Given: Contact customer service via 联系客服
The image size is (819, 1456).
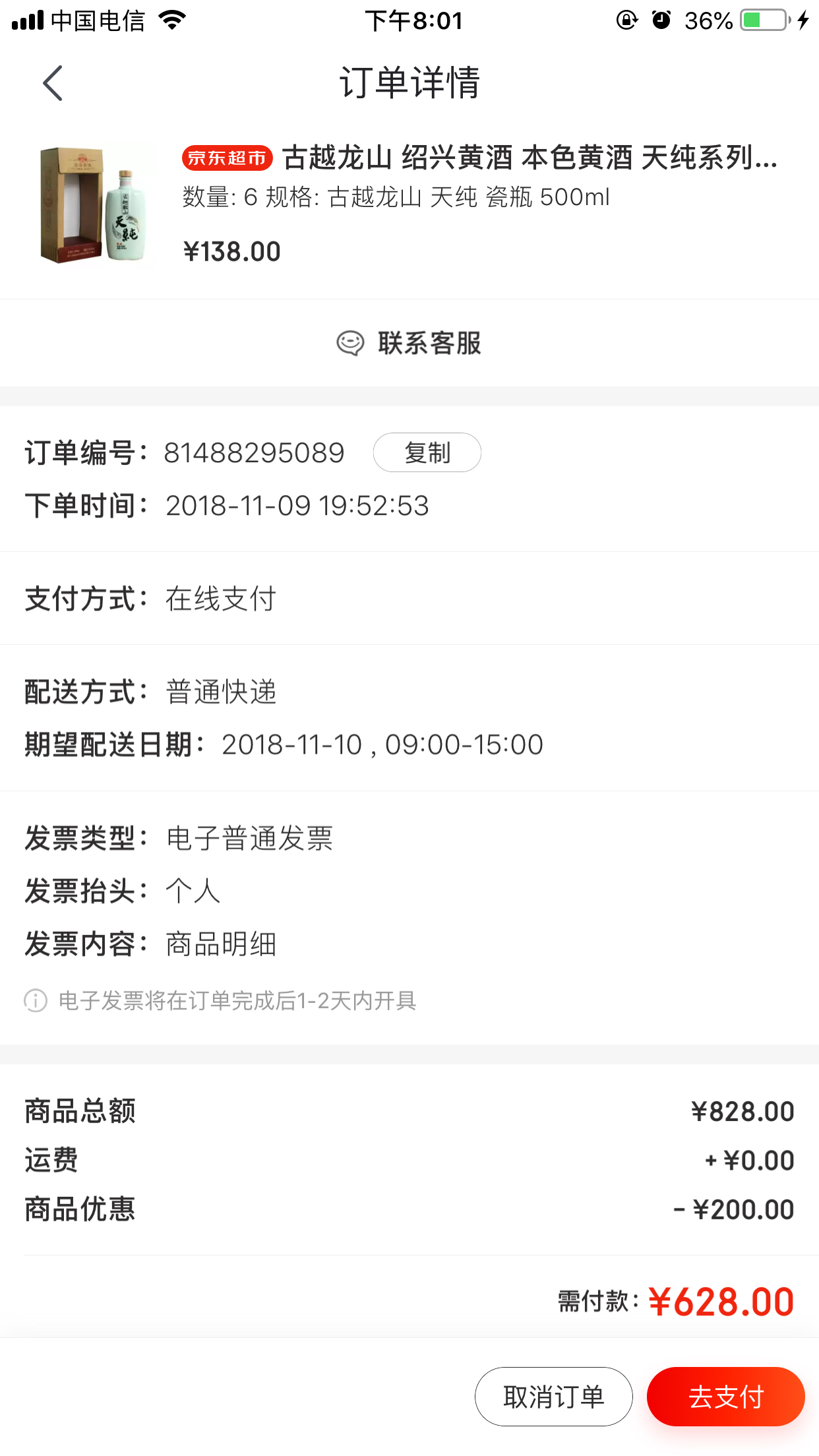Looking at the screenshot, I should [409, 343].
